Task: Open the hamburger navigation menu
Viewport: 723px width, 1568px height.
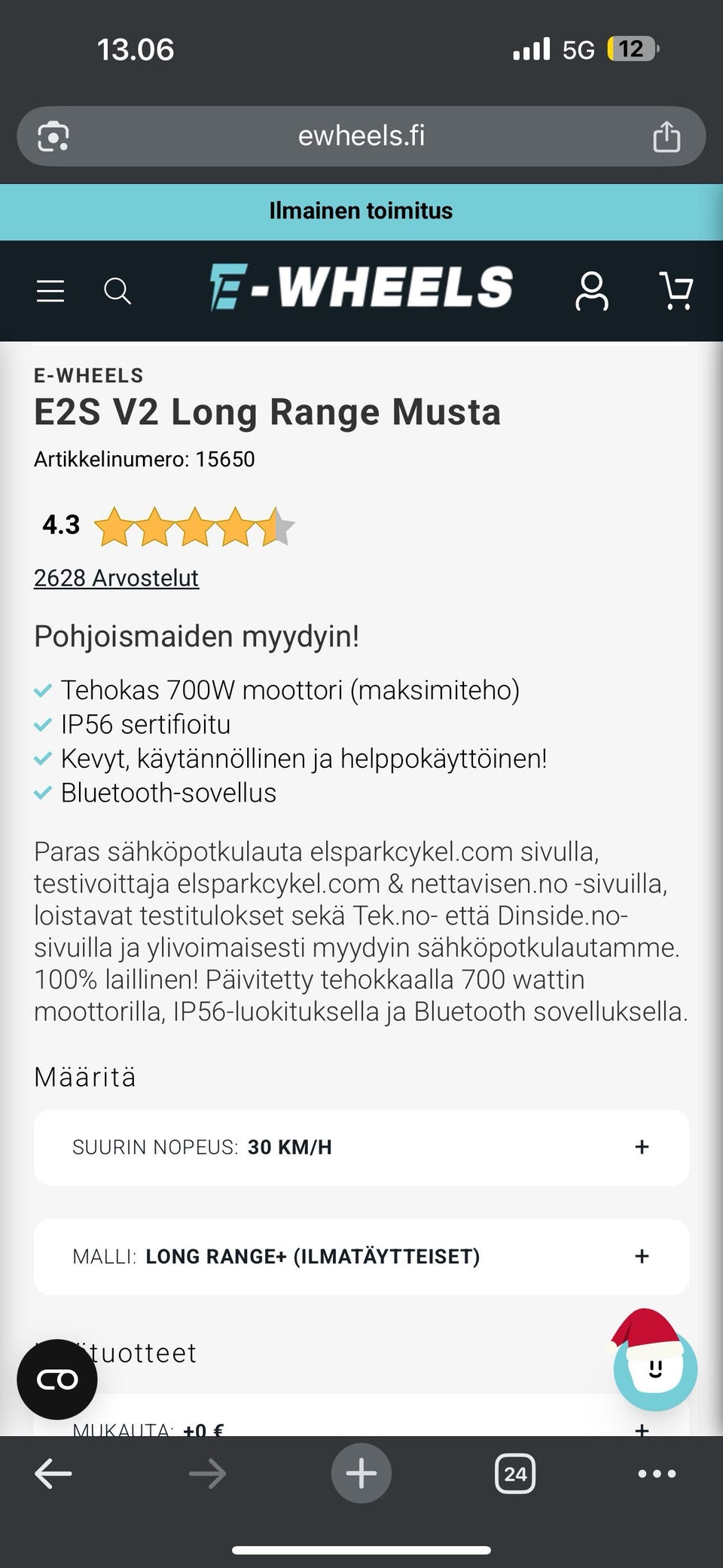Action: coord(50,291)
